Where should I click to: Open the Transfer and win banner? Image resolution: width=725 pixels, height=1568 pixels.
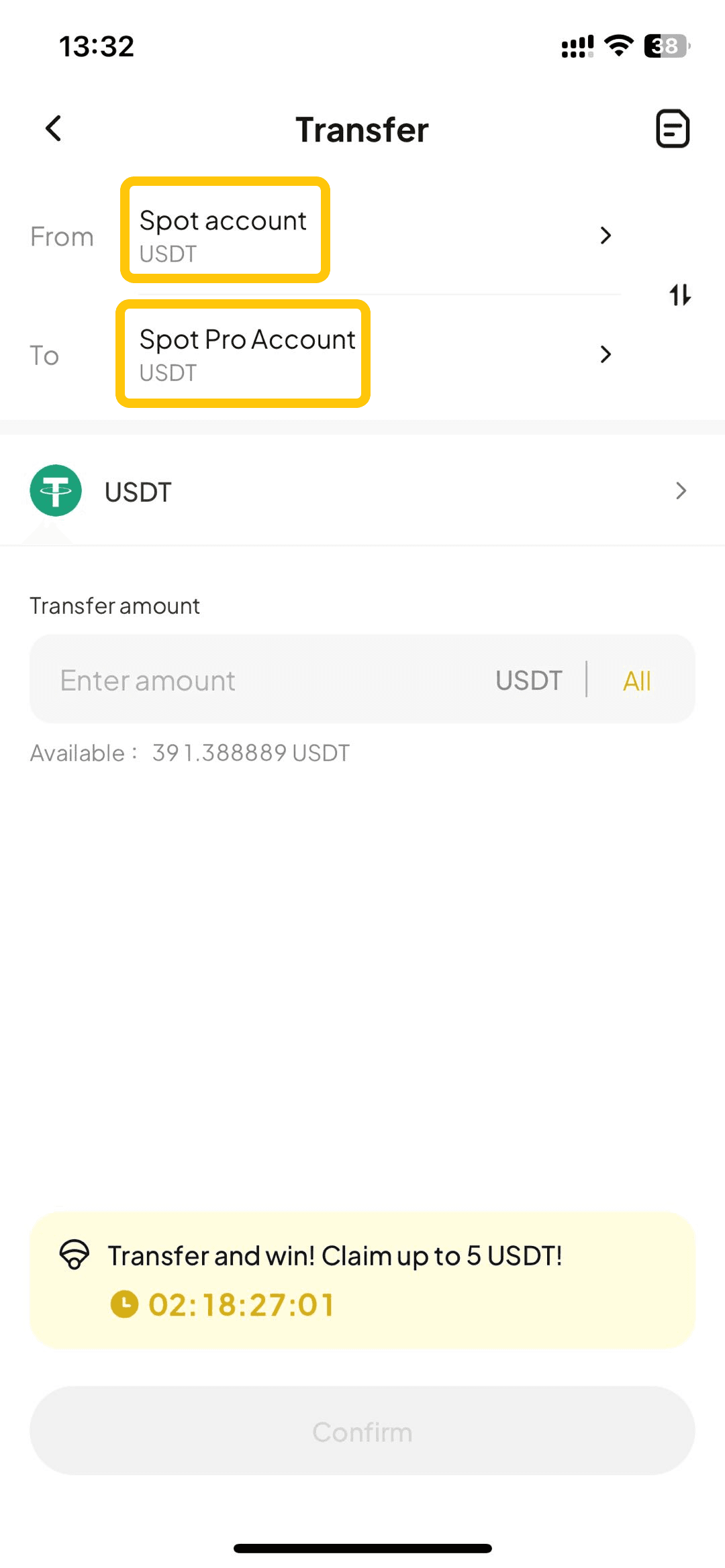coord(362,1279)
